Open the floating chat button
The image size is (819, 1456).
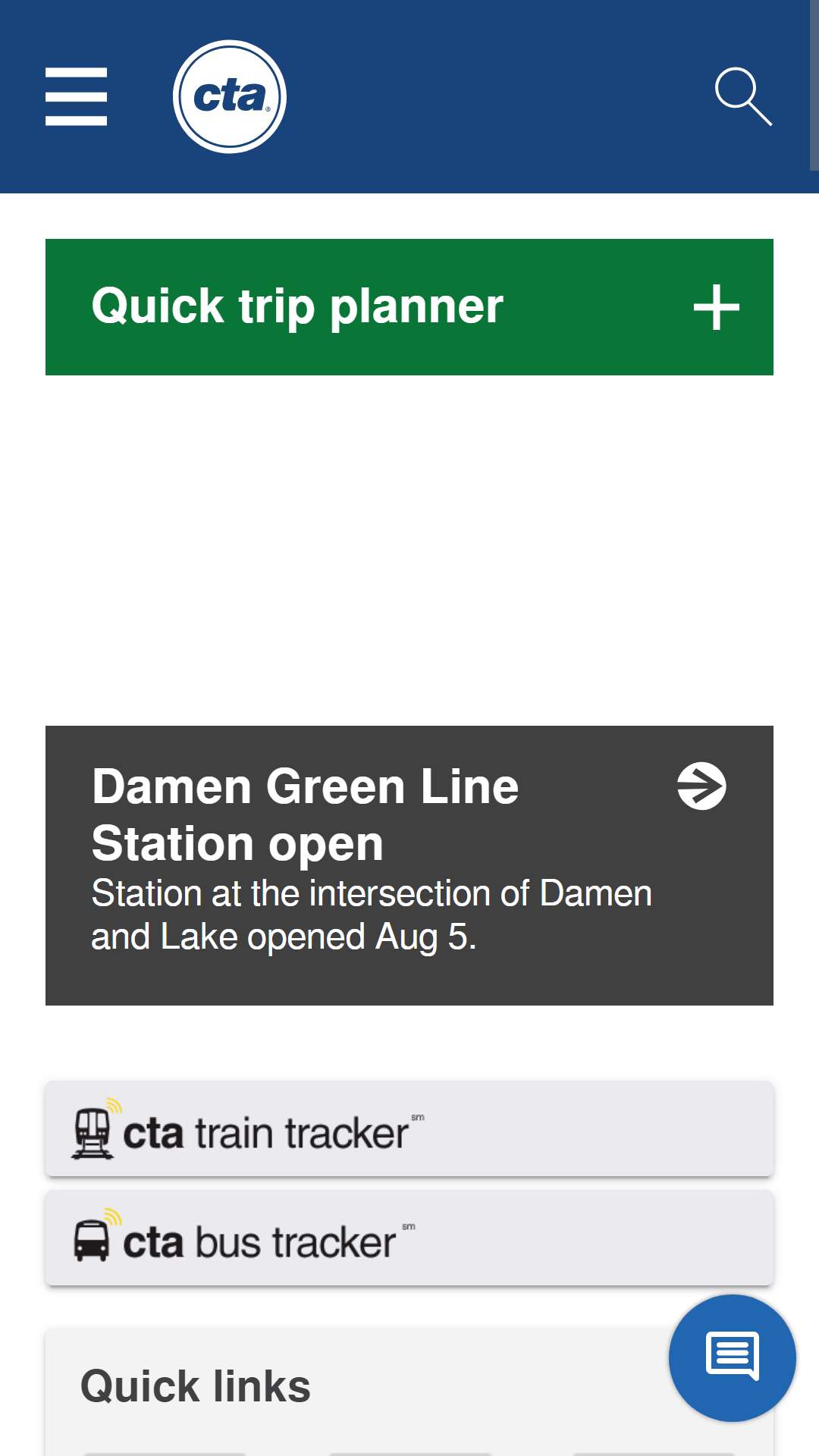point(733,1357)
